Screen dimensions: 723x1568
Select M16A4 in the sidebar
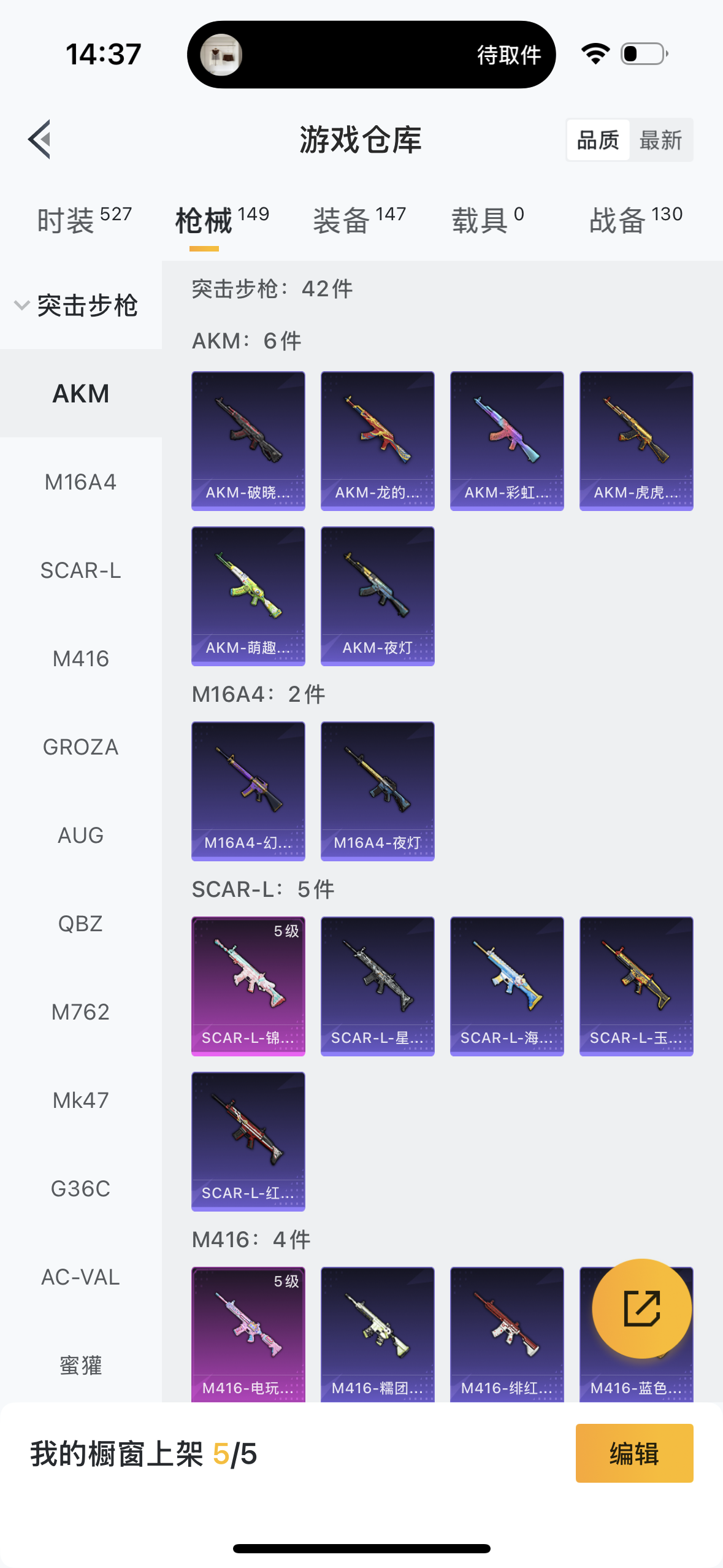click(81, 482)
